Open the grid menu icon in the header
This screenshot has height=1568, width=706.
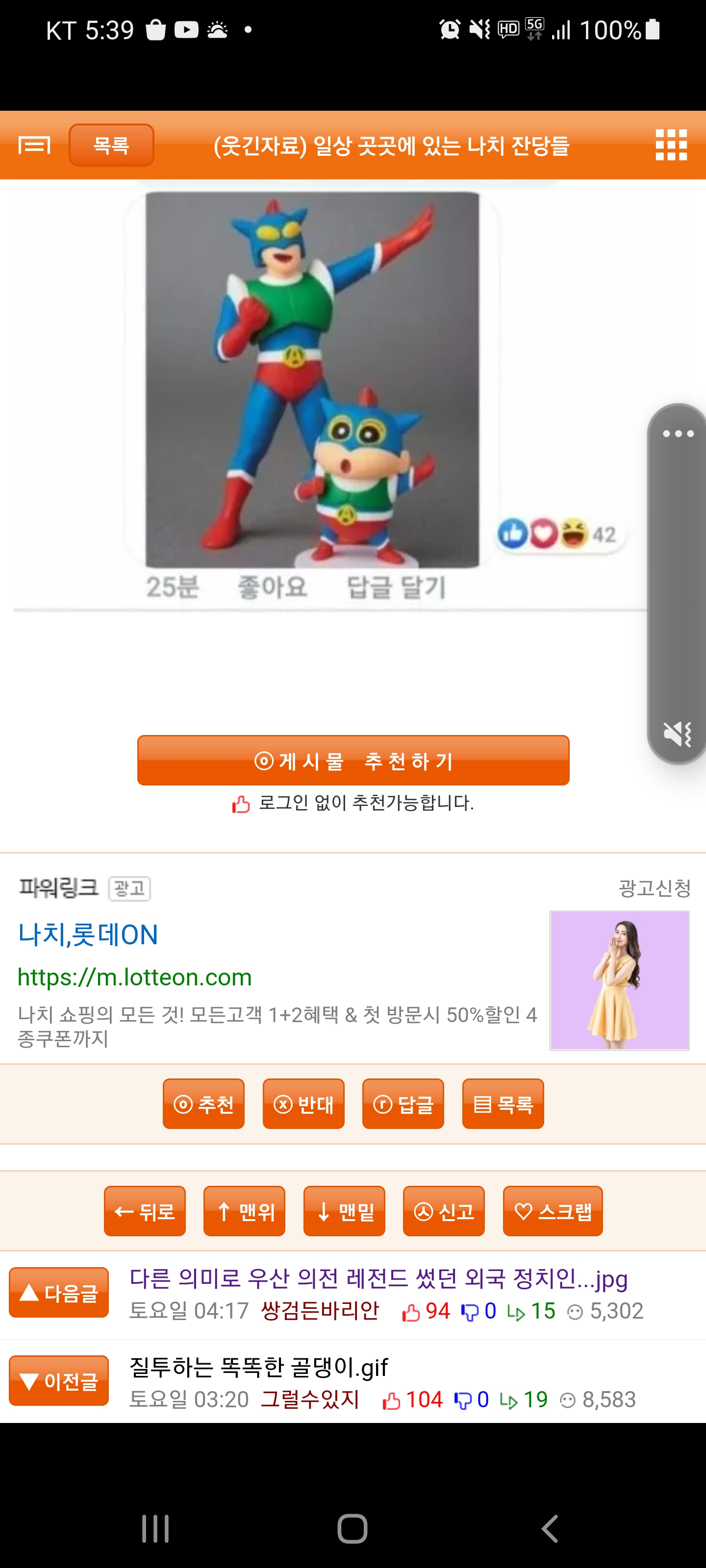[x=671, y=145]
